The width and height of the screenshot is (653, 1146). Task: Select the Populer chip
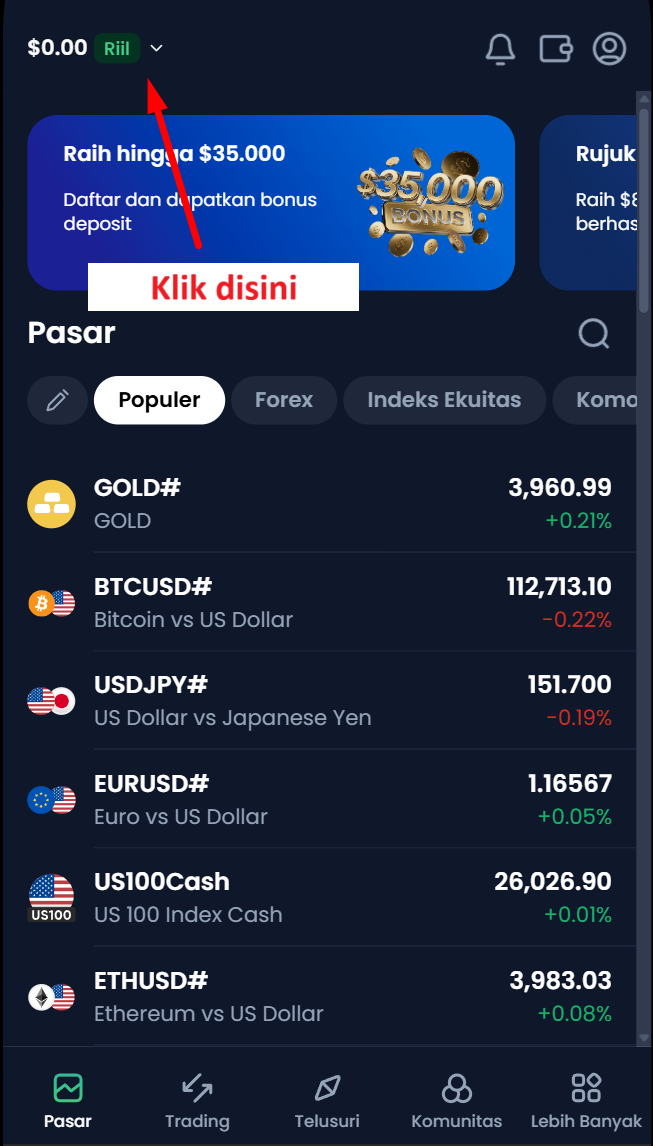click(159, 400)
